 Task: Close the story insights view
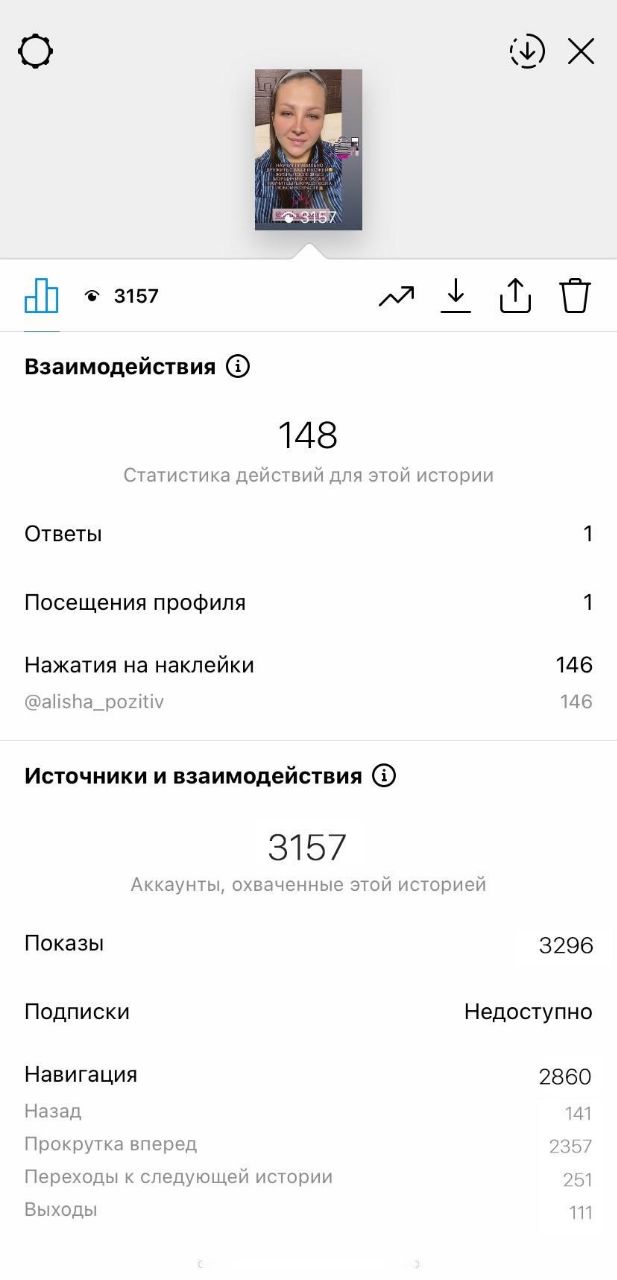click(581, 51)
